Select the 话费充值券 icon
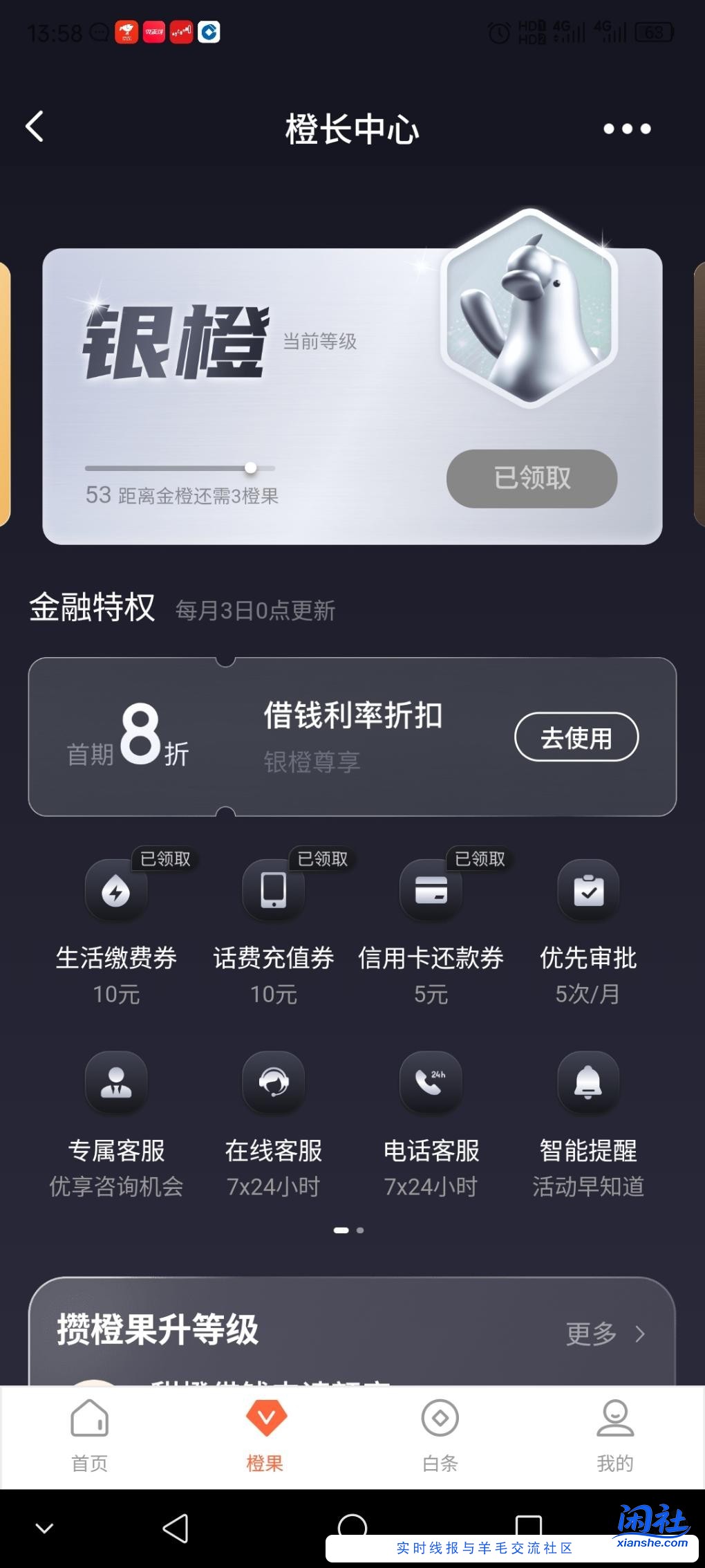The width and height of the screenshot is (705, 1568). tap(273, 892)
